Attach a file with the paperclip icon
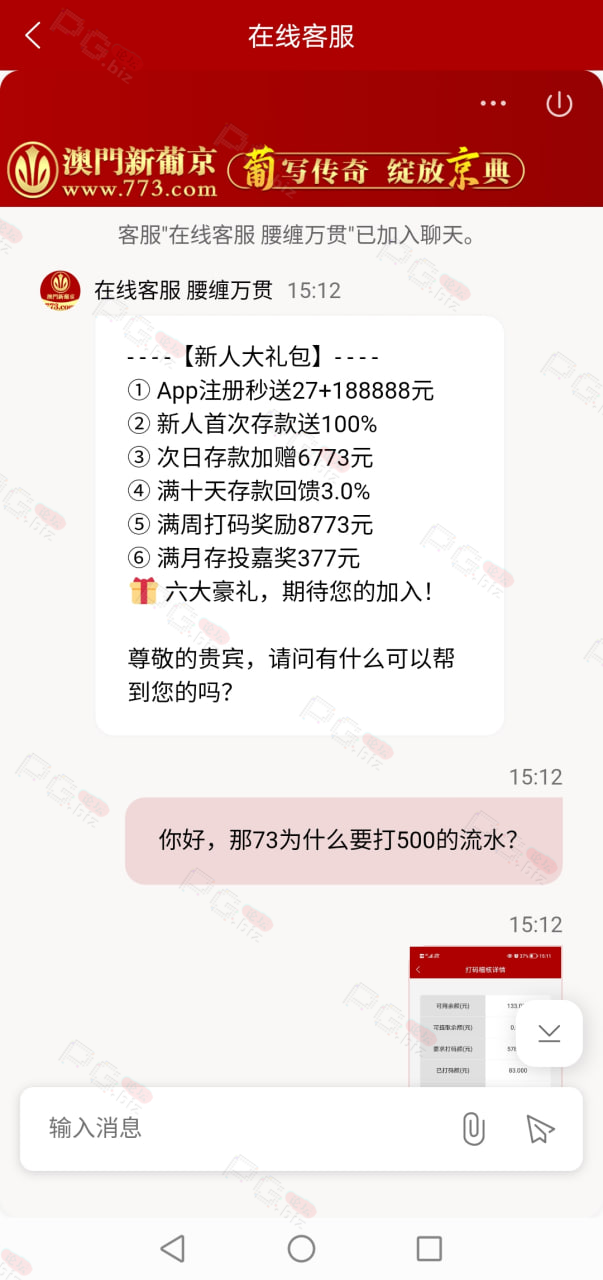This screenshot has width=603, height=1280. [x=473, y=1129]
